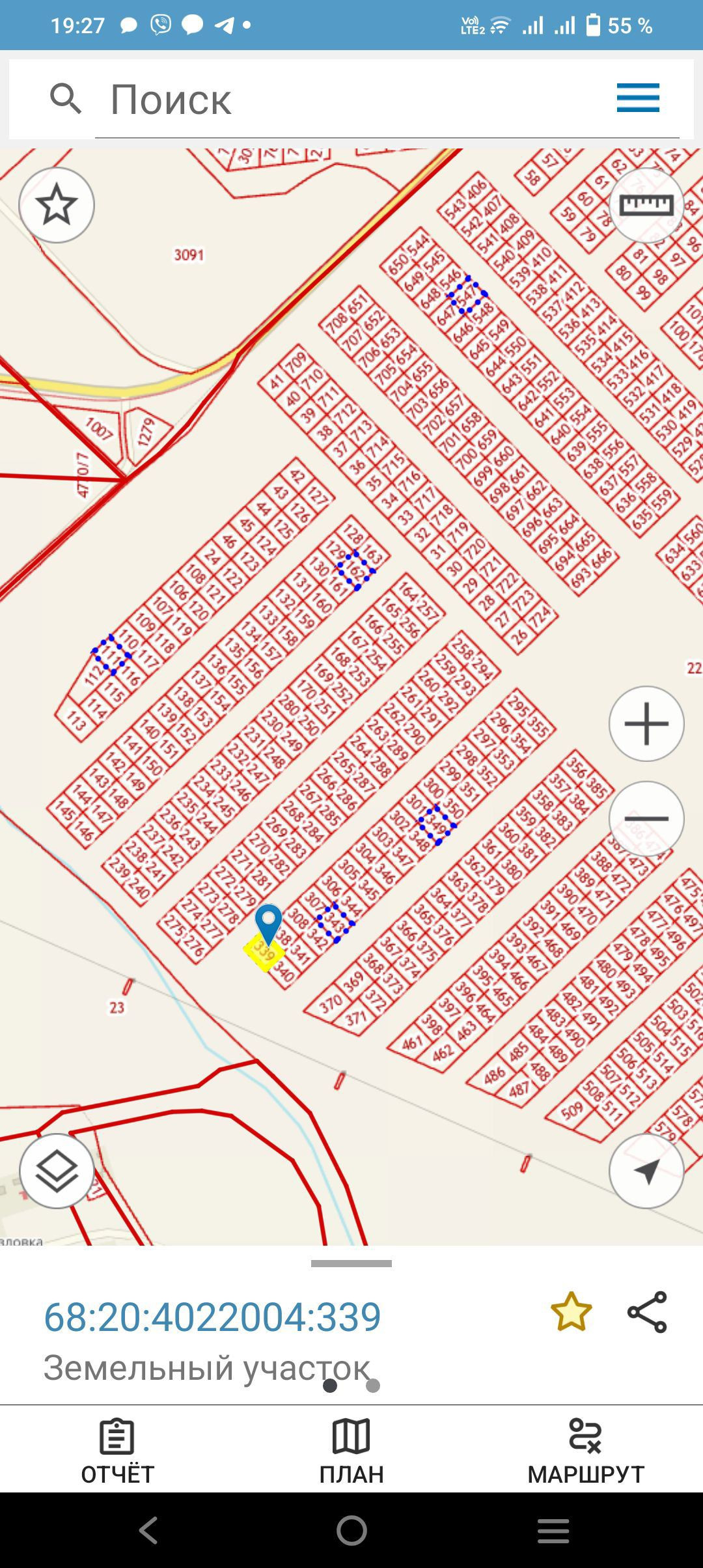Viewport: 703px width, 1568px height.
Task: Open cadastral number 68:20:4022004:339 details
Action: 212,1317
